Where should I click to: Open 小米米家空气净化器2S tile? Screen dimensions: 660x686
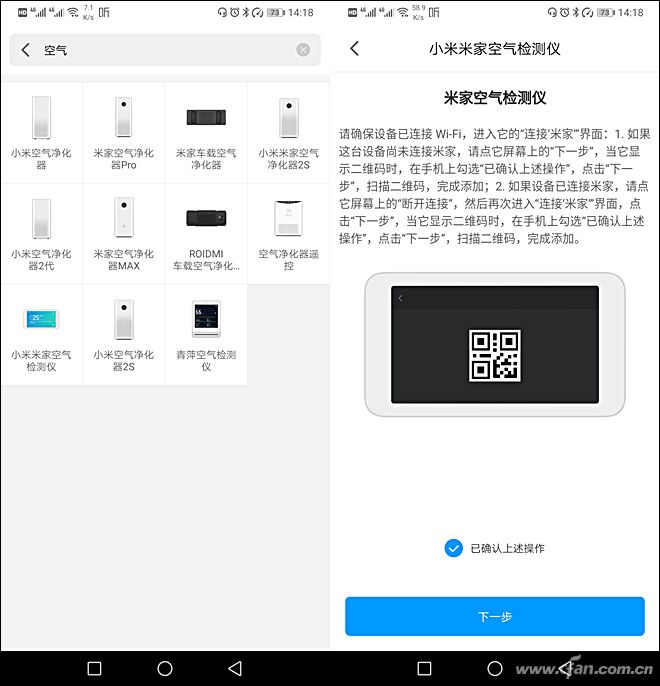click(288, 132)
